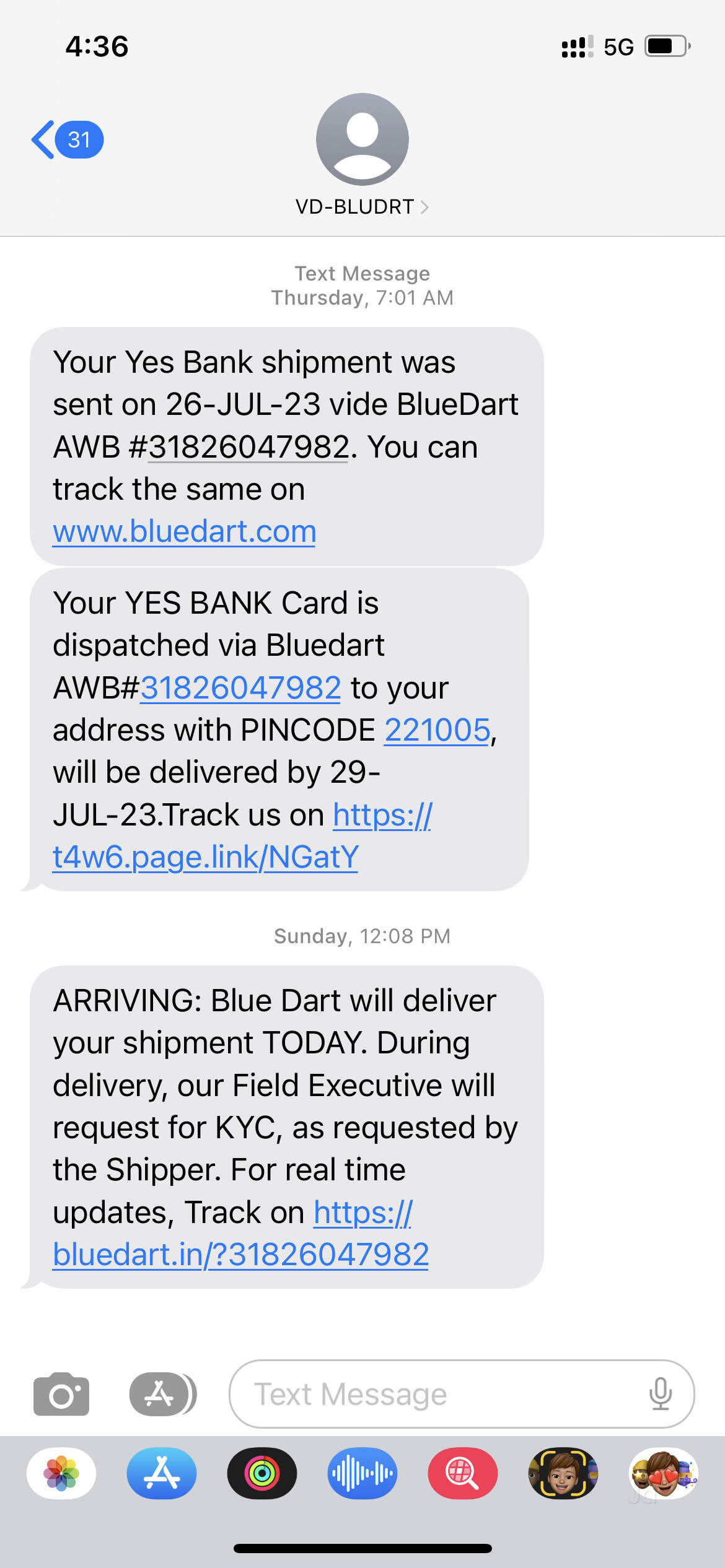Open the www.bluedart.com link
This screenshot has height=1568, width=725.
point(184,531)
